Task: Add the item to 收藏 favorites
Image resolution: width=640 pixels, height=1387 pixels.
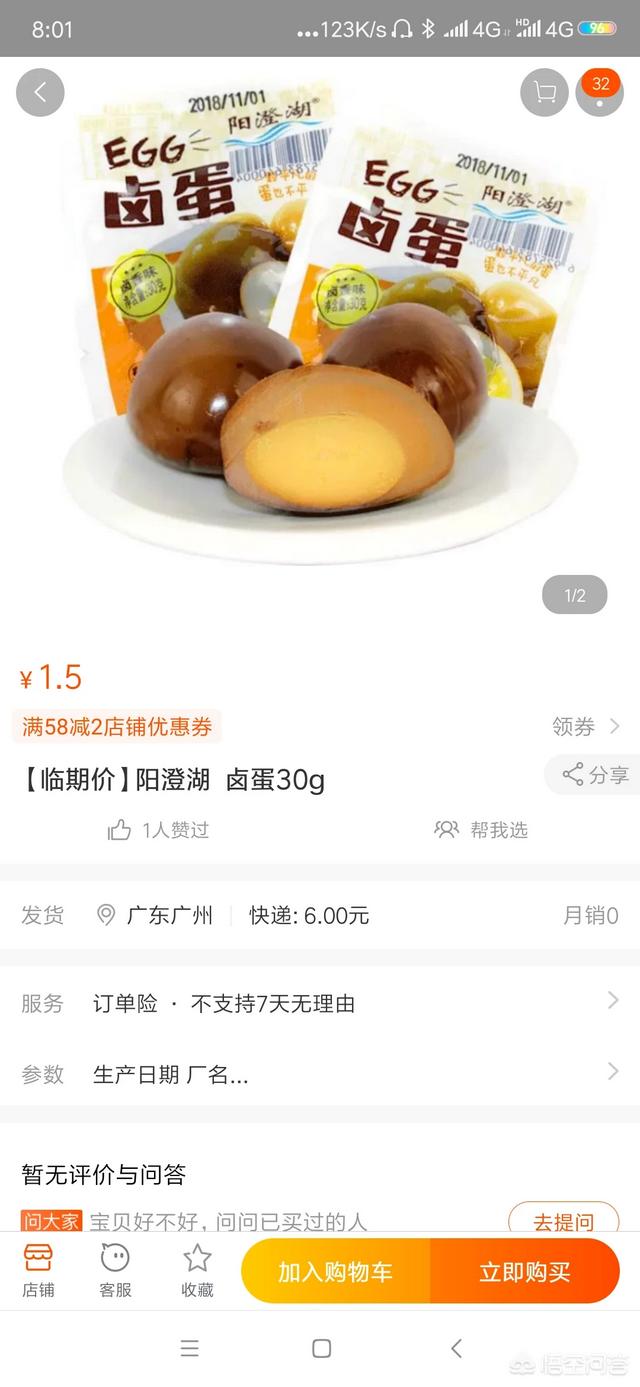Action: click(197, 1271)
